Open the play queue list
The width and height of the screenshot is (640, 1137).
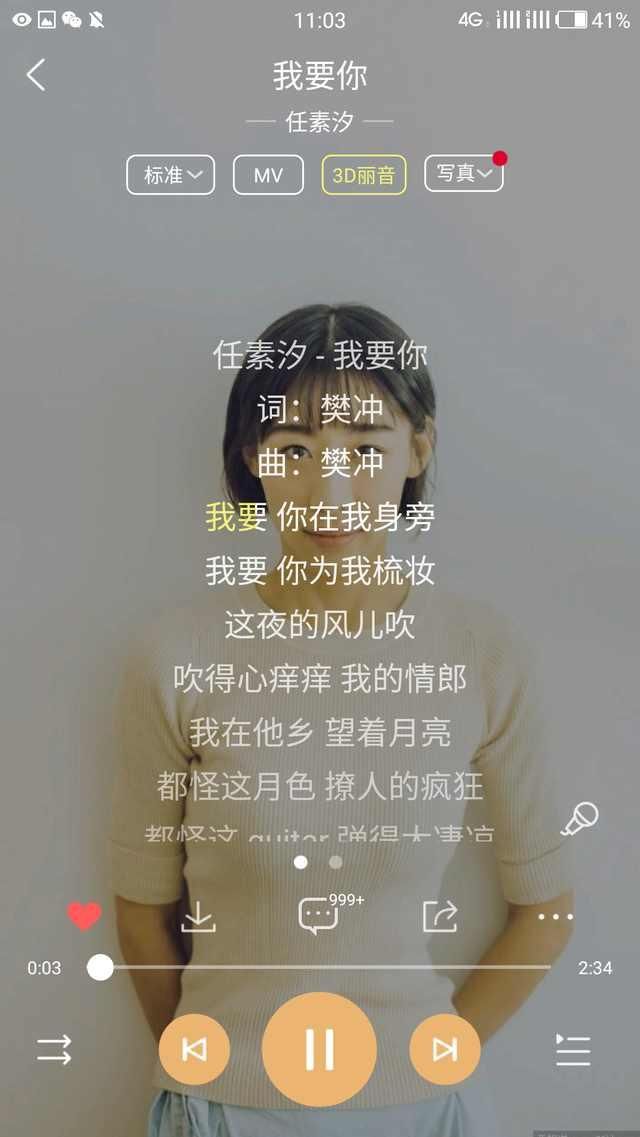tap(573, 1050)
